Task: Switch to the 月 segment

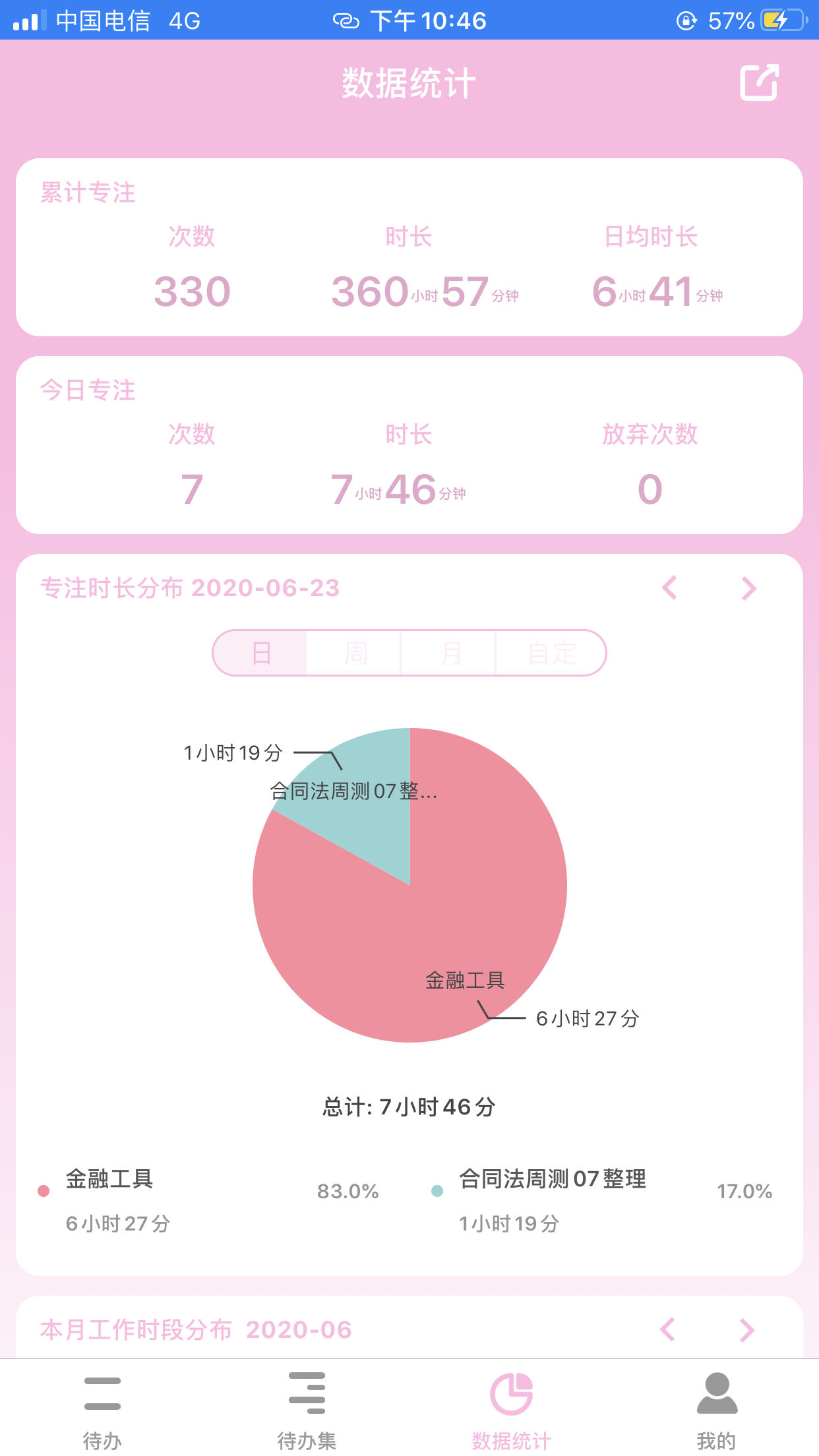Action: click(449, 653)
